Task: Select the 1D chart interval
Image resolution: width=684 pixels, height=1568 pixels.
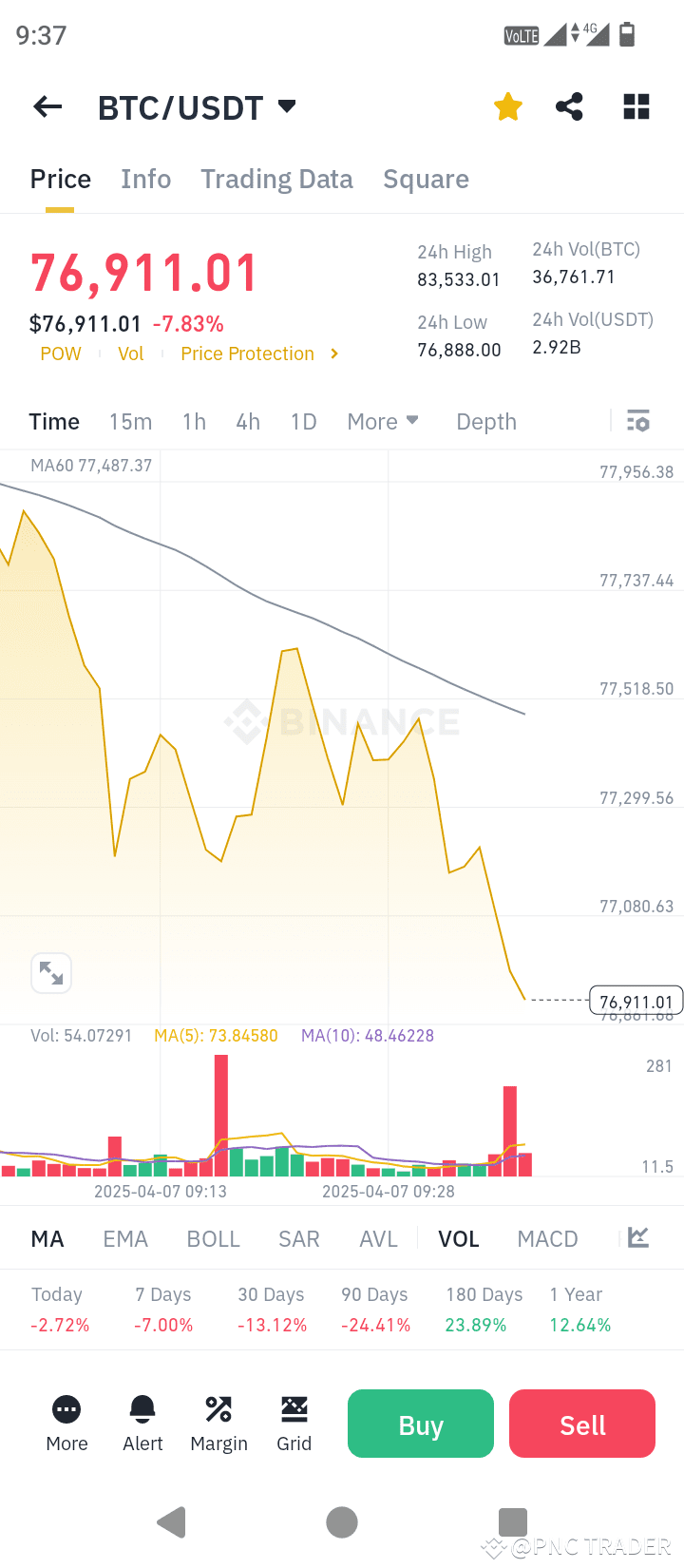Action: (303, 421)
